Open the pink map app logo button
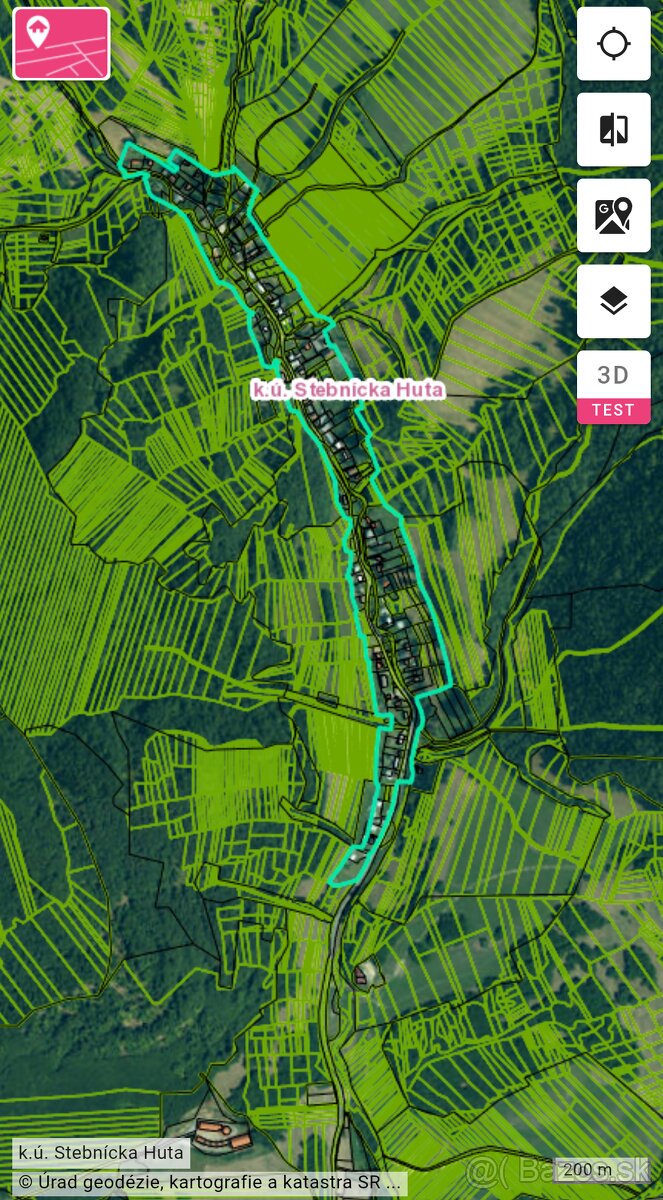663x1200 pixels. tap(61, 43)
